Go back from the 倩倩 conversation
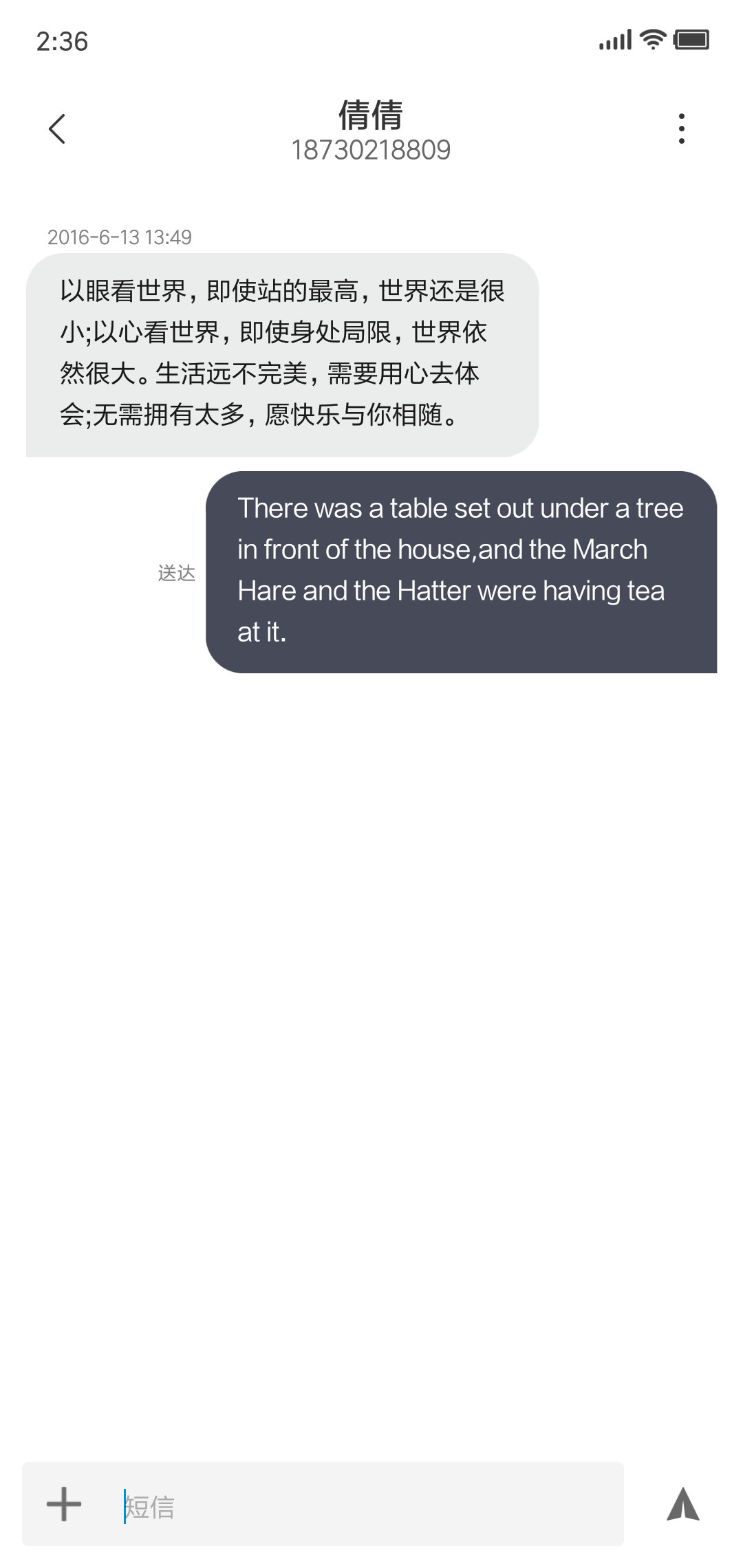 (x=58, y=129)
